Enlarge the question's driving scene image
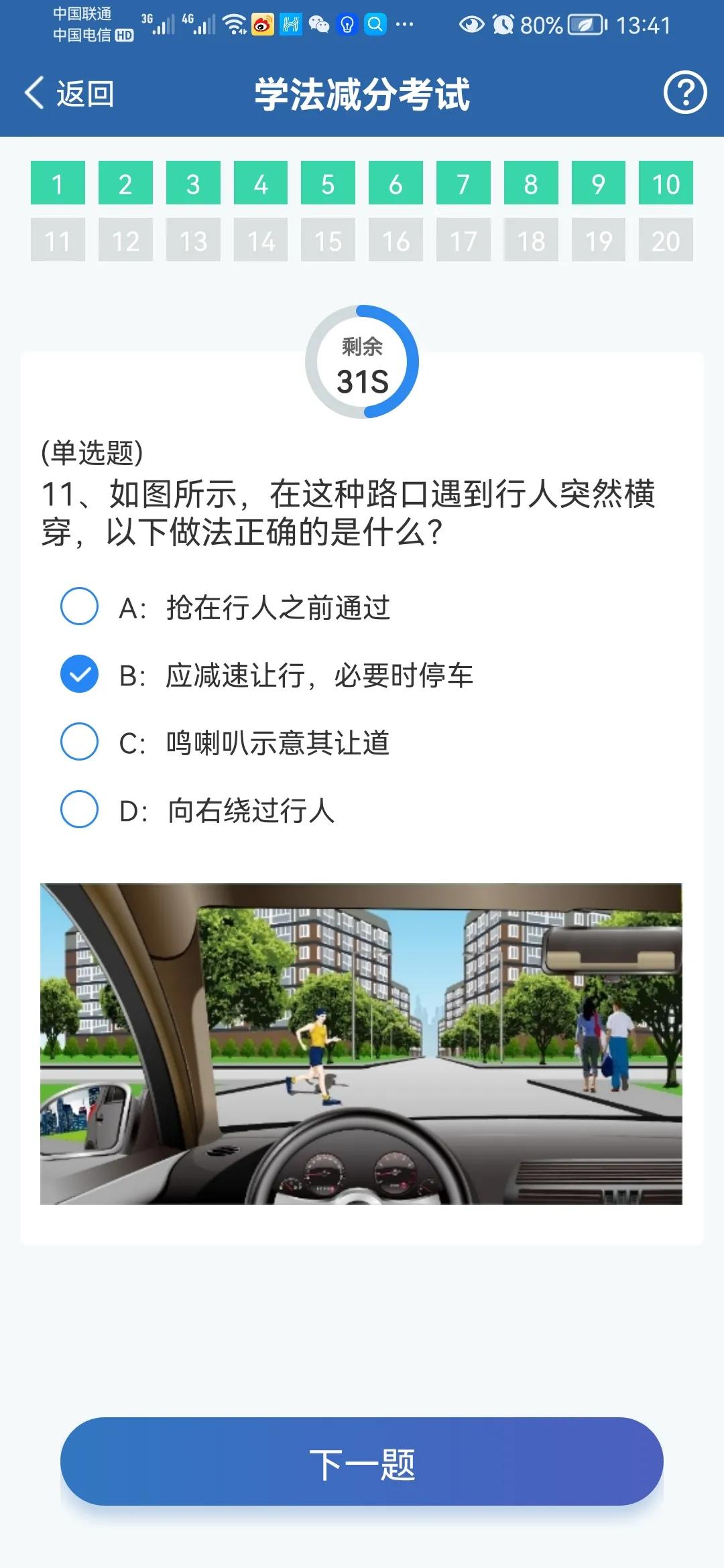The height and width of the screenshot is (1568, 724). (361, 1043)
